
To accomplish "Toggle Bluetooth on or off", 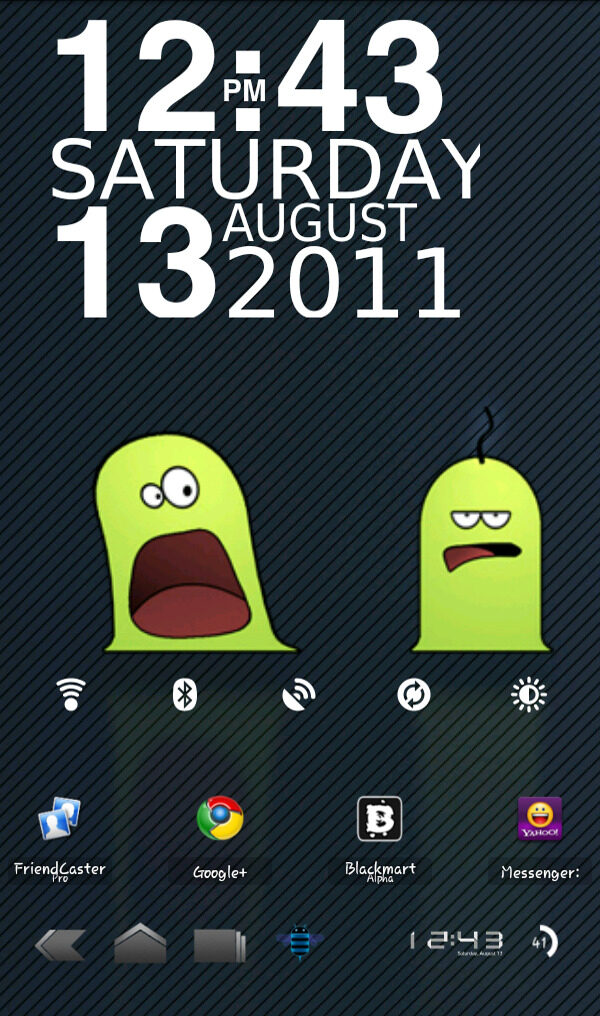I will (185, 693).
